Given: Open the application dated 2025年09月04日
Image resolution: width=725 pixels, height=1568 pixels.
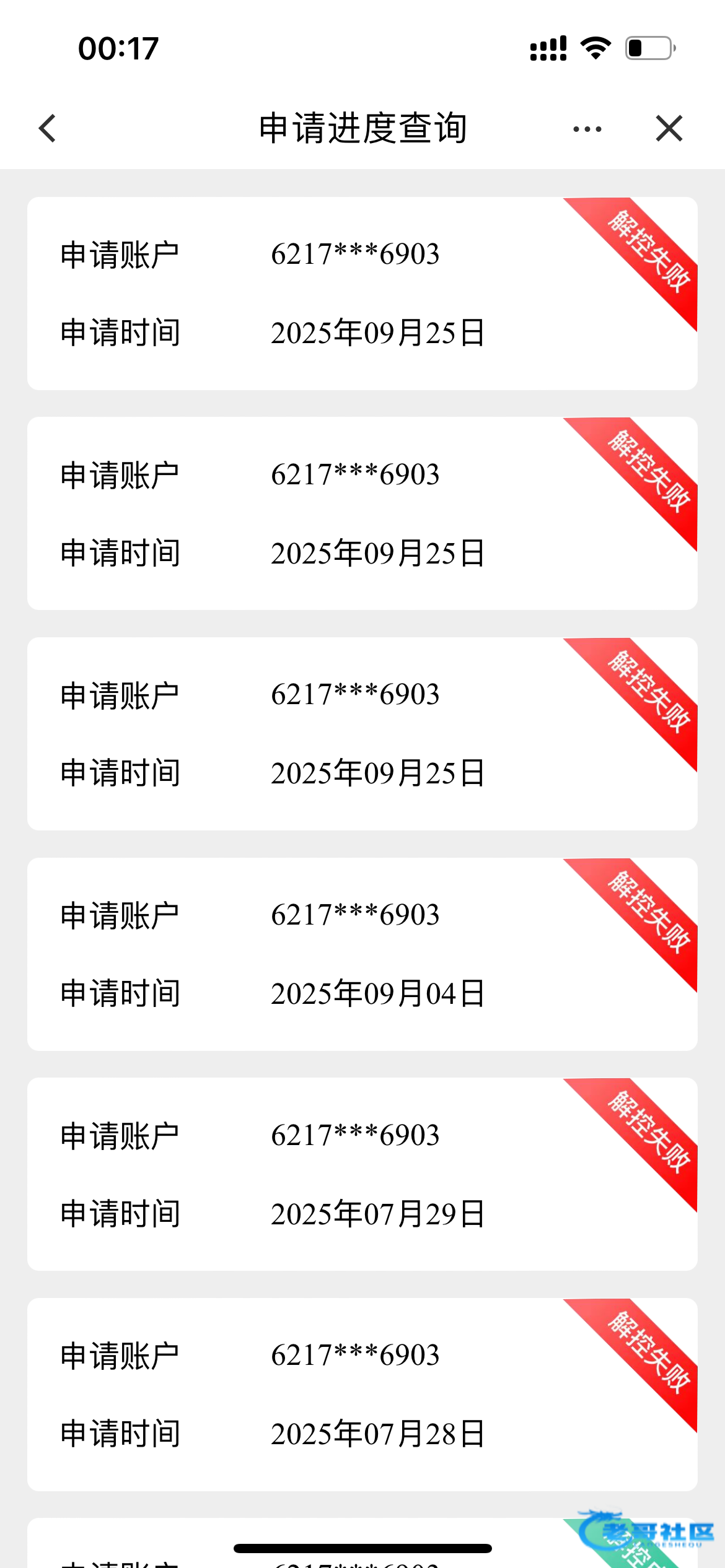Looking at the screenshot, I should click(362, 954).
